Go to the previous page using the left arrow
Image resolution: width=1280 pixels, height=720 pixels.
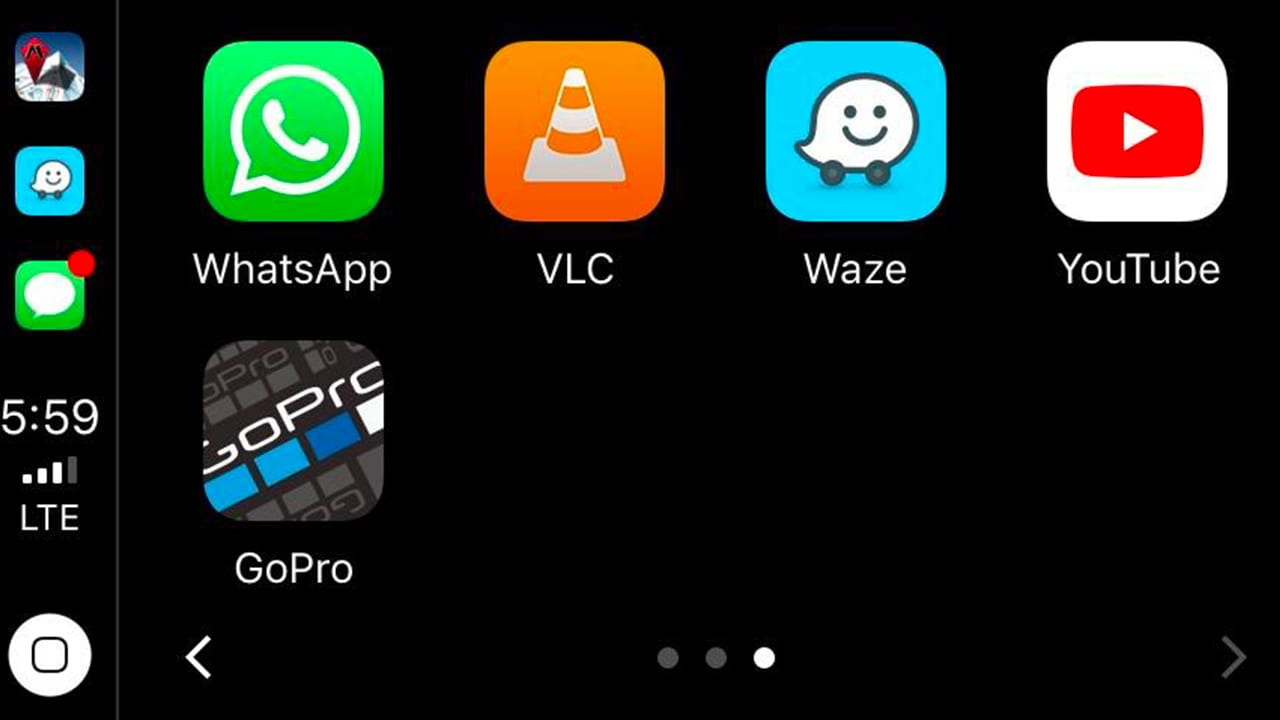coord(199,658)
